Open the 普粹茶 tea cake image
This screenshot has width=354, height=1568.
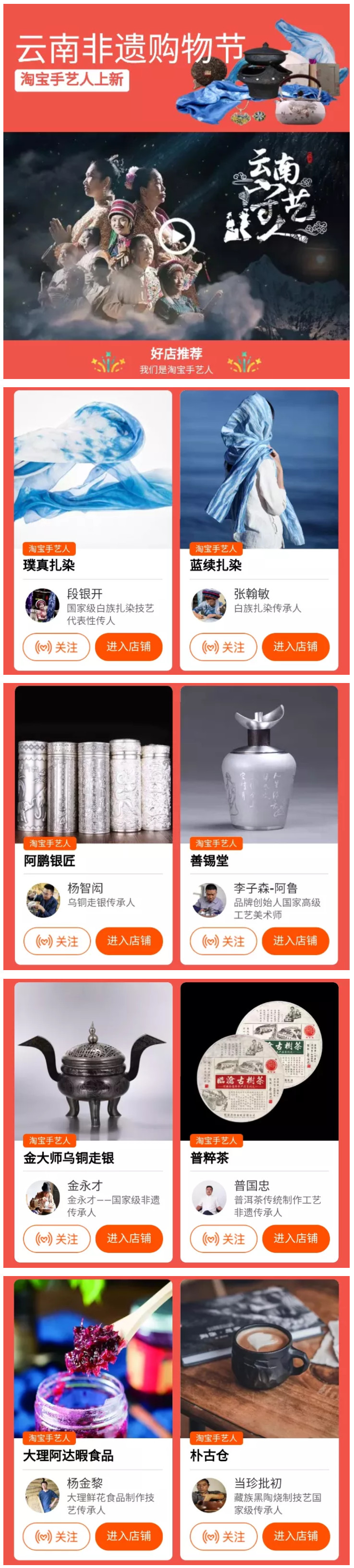(x=259, y=1062)
